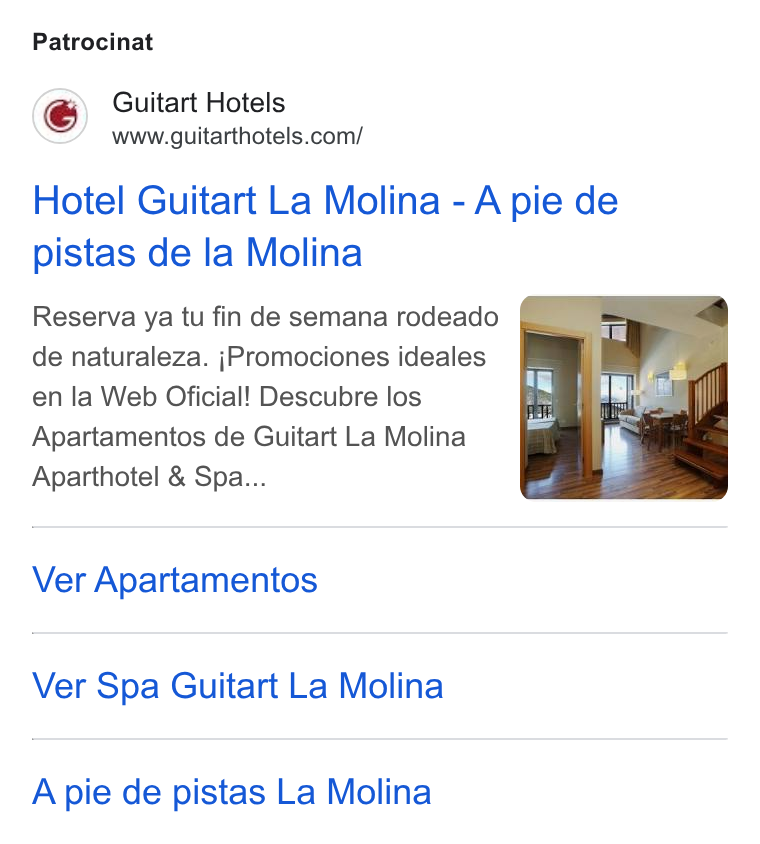760x844 pixels.
Task: Tap the Guitart Hotels site name and URL
Action: pyautogui.click(x=237, y=118)
